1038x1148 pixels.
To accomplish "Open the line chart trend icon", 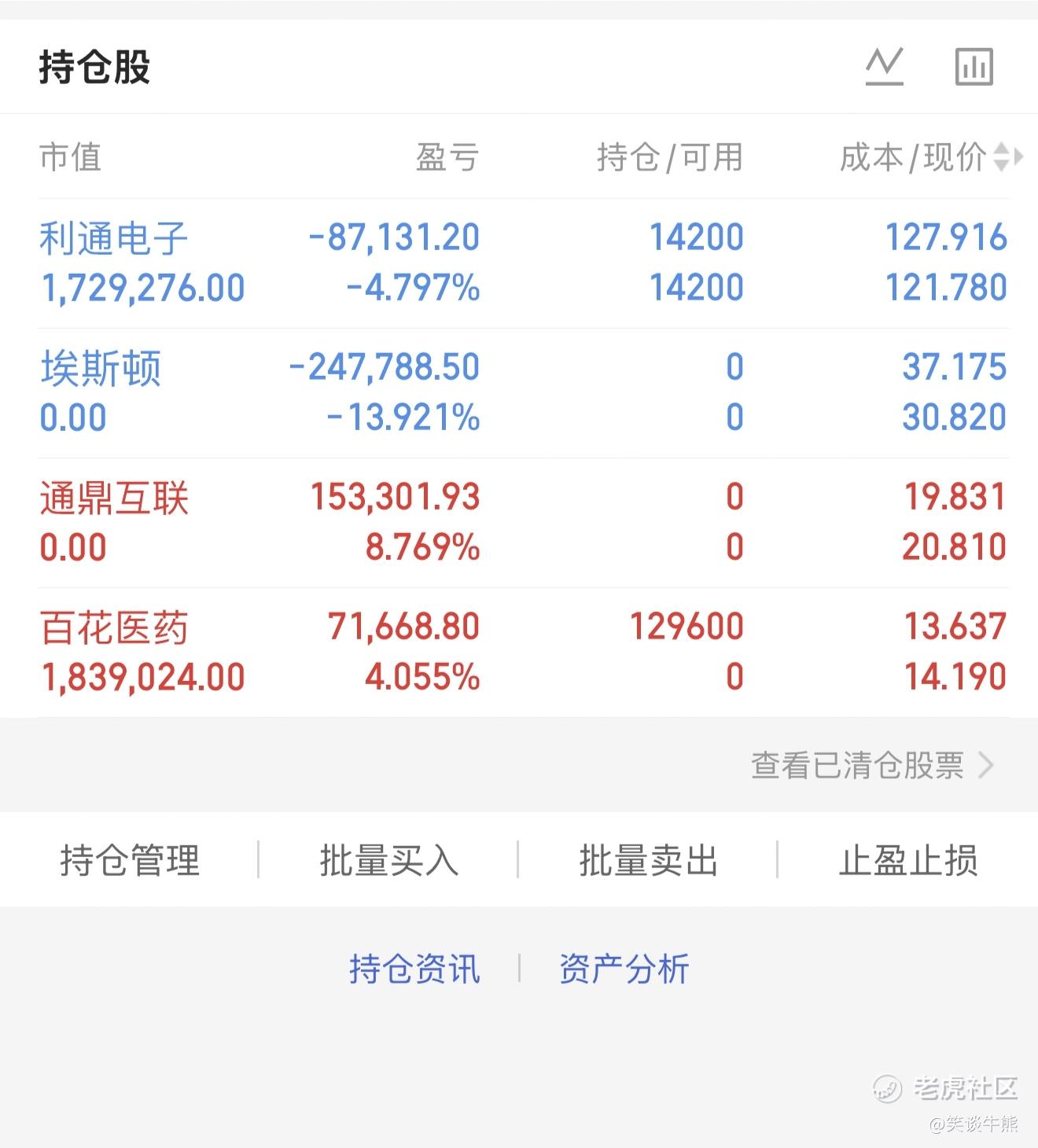I will pos(884,67).
